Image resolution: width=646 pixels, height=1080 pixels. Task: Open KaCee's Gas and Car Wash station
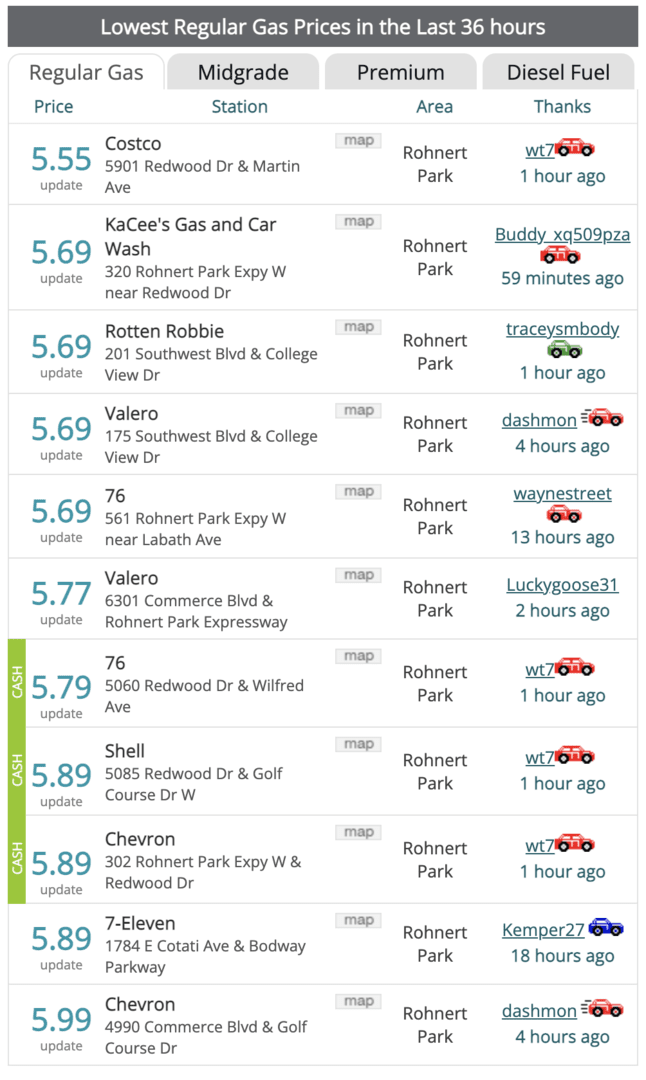click(x=190, y=236)
